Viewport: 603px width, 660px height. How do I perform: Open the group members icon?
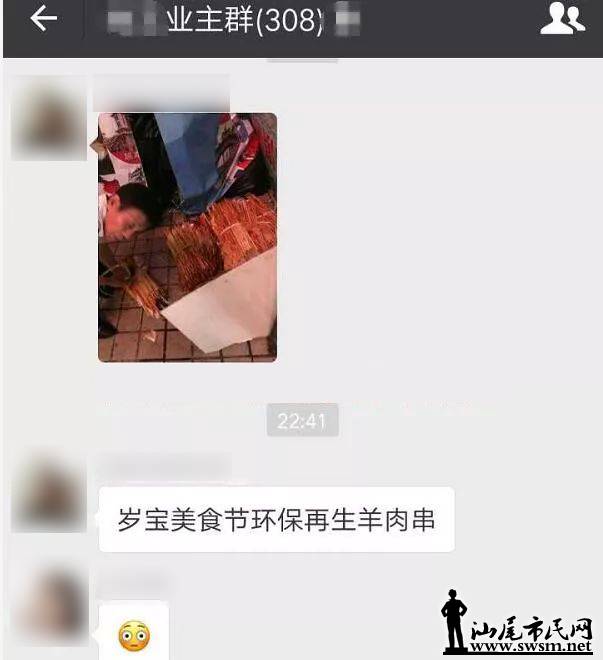click(x=562, y=19)
